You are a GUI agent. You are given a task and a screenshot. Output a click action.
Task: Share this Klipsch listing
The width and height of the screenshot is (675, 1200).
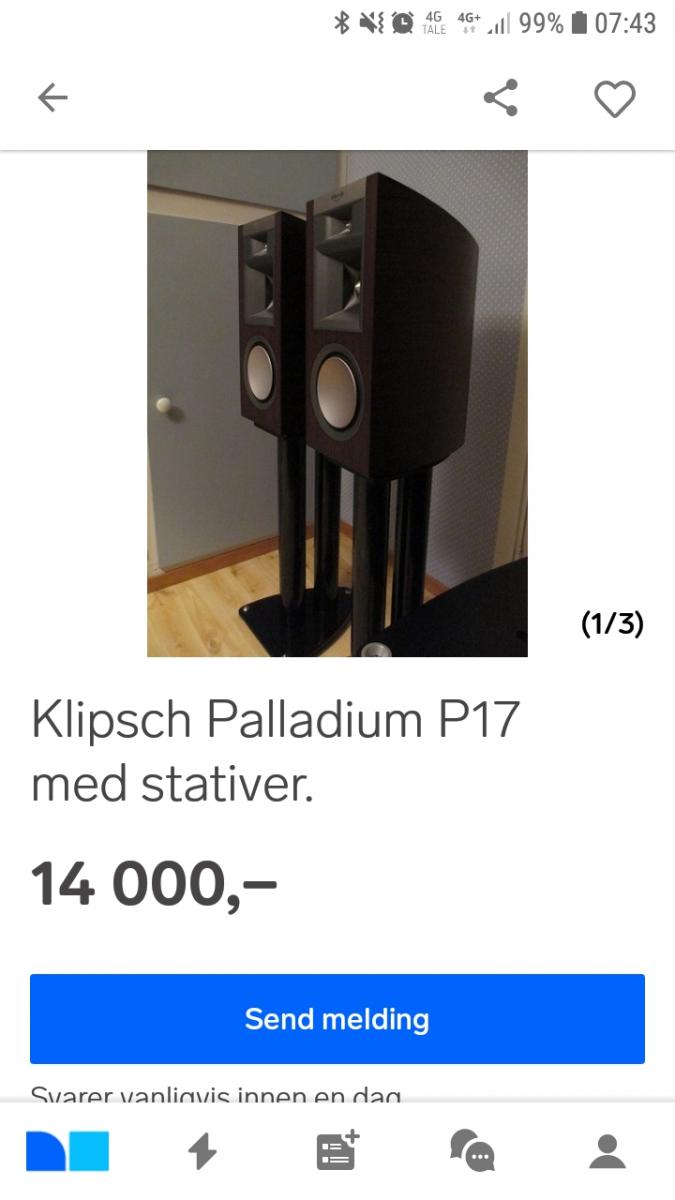click(500, 98)
